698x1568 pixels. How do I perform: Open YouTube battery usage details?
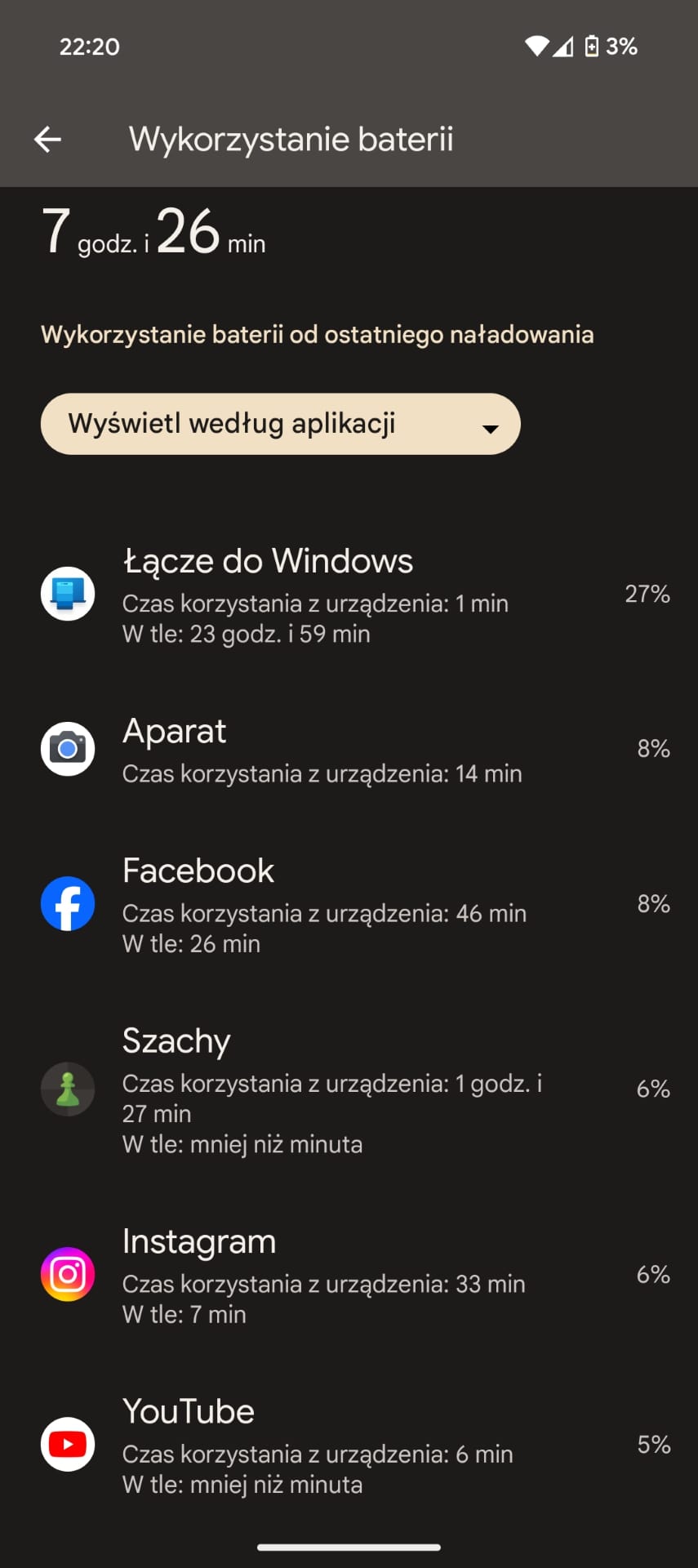pyautogui.click(x=349, y=1445)
